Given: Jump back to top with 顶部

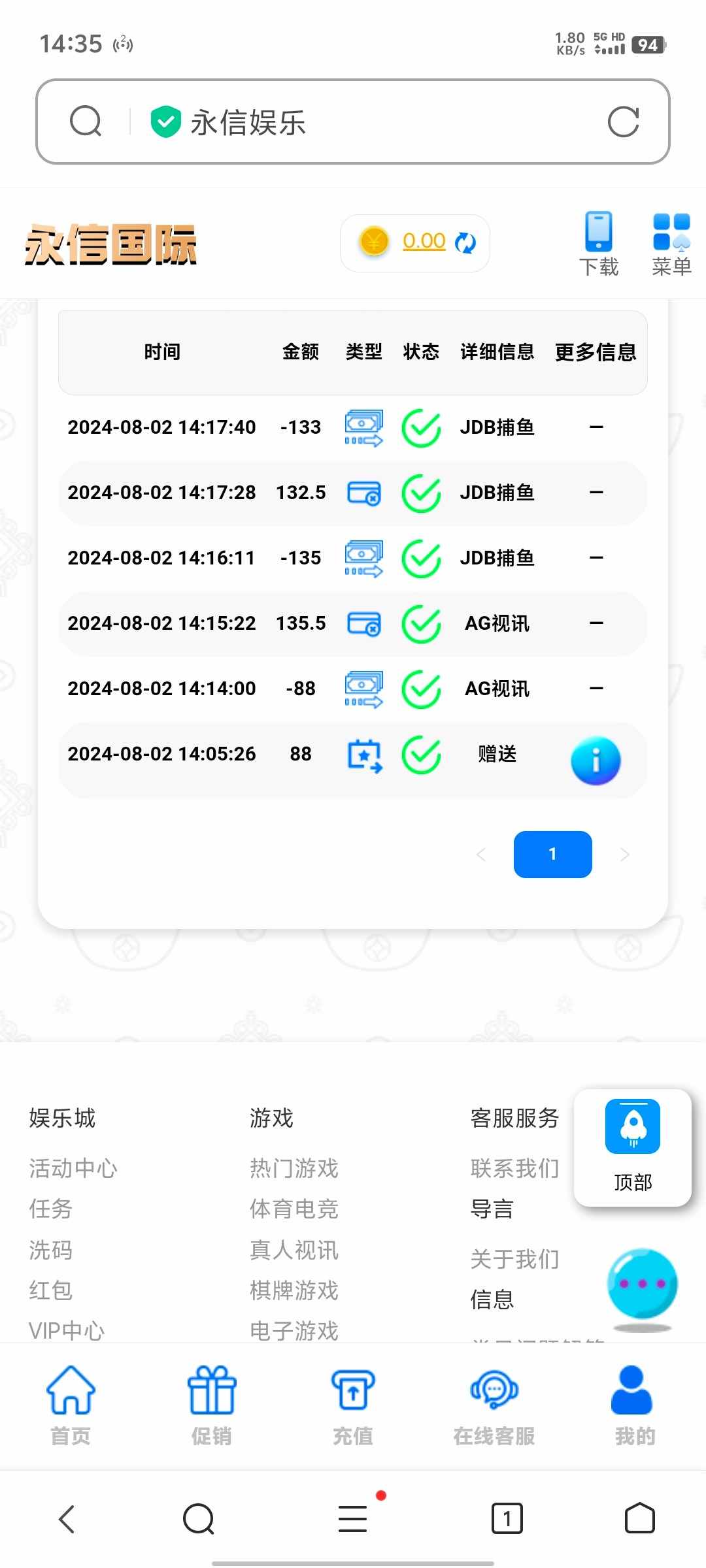Looking at the screenshot, I should (632, 1147).
